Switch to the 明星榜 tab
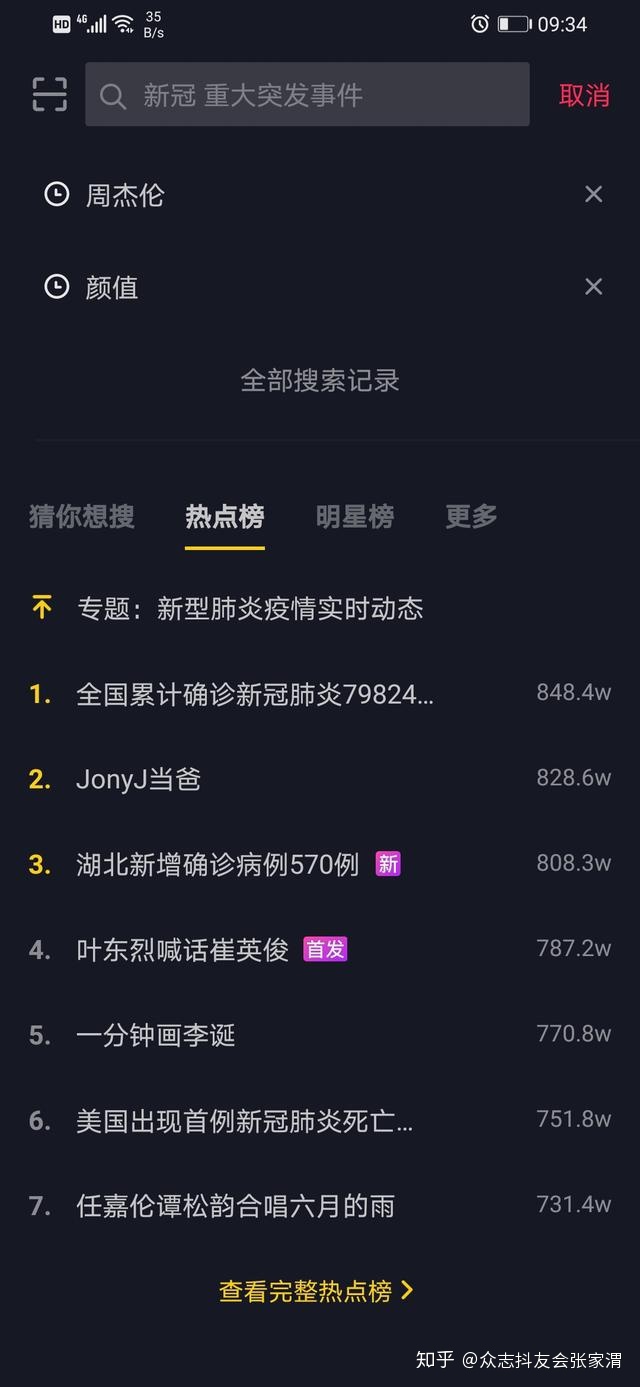The image size is (640, 1387). pos(355,516)
